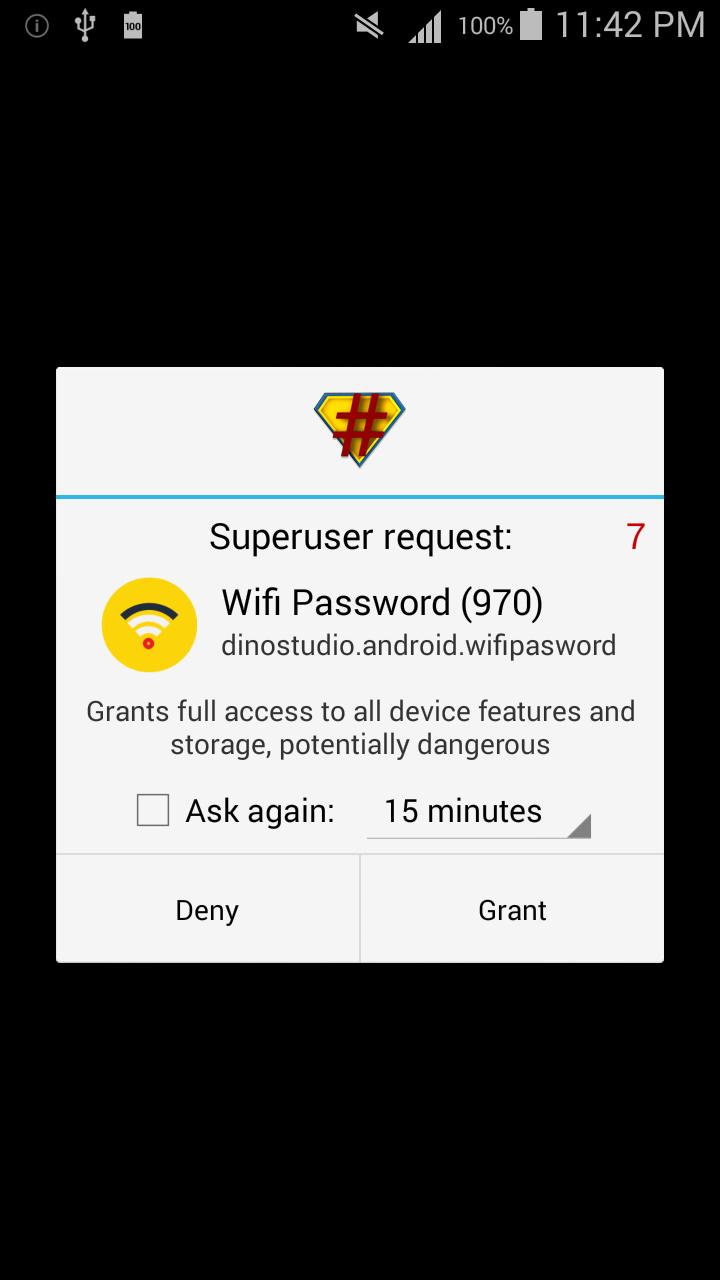Click the Superuser request title text
Screen dimensions: 720x1280
360,536
